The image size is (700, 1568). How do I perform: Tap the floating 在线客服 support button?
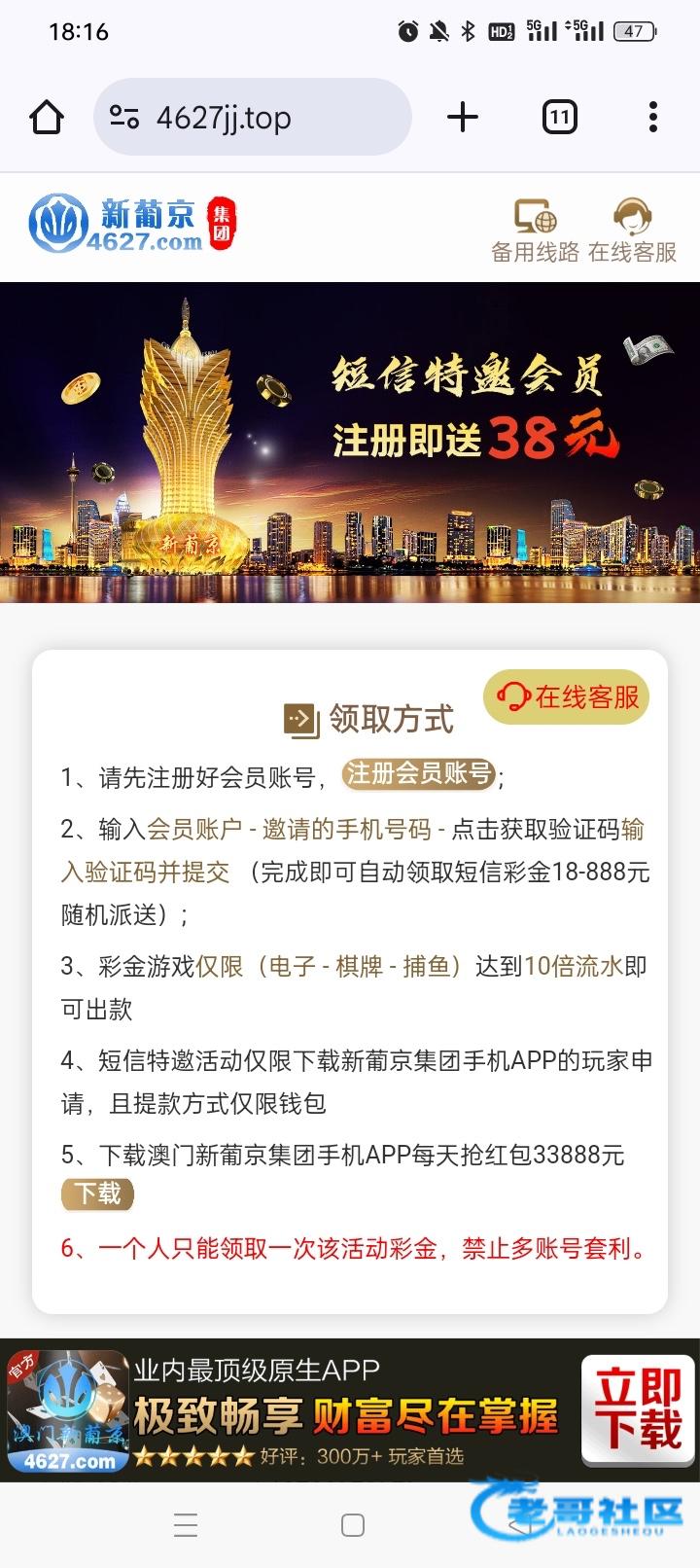click(567, 696)
